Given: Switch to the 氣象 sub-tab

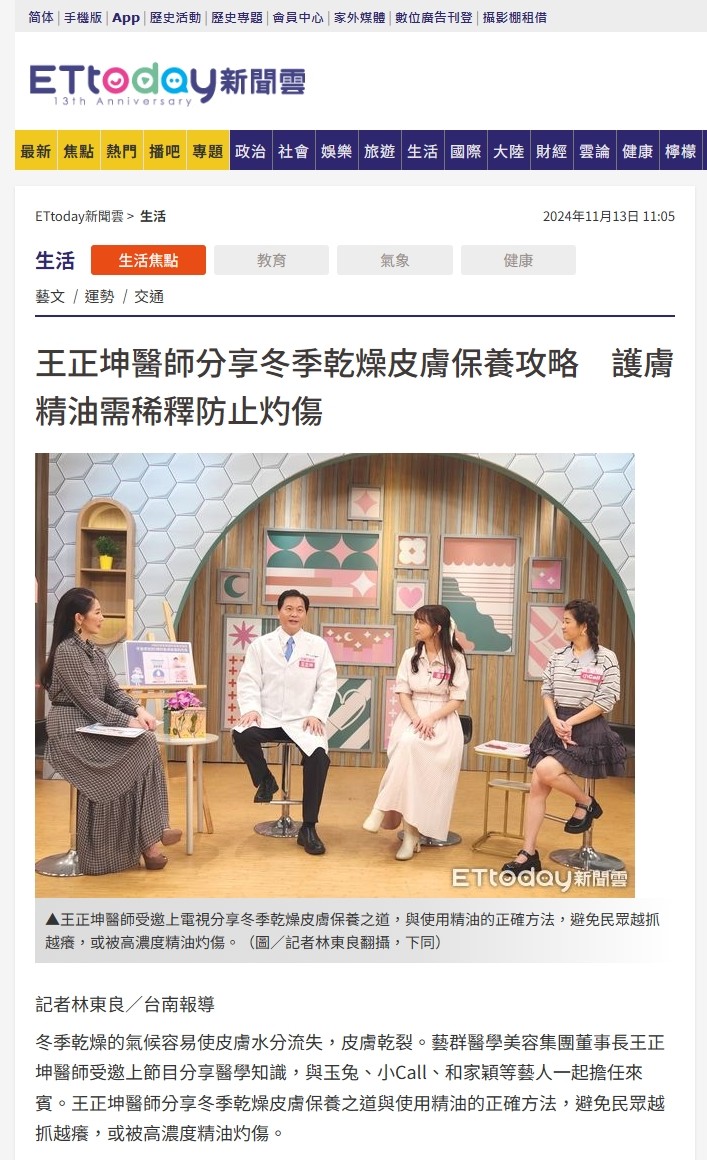Looking at the screenshot, I should [394, 260].
